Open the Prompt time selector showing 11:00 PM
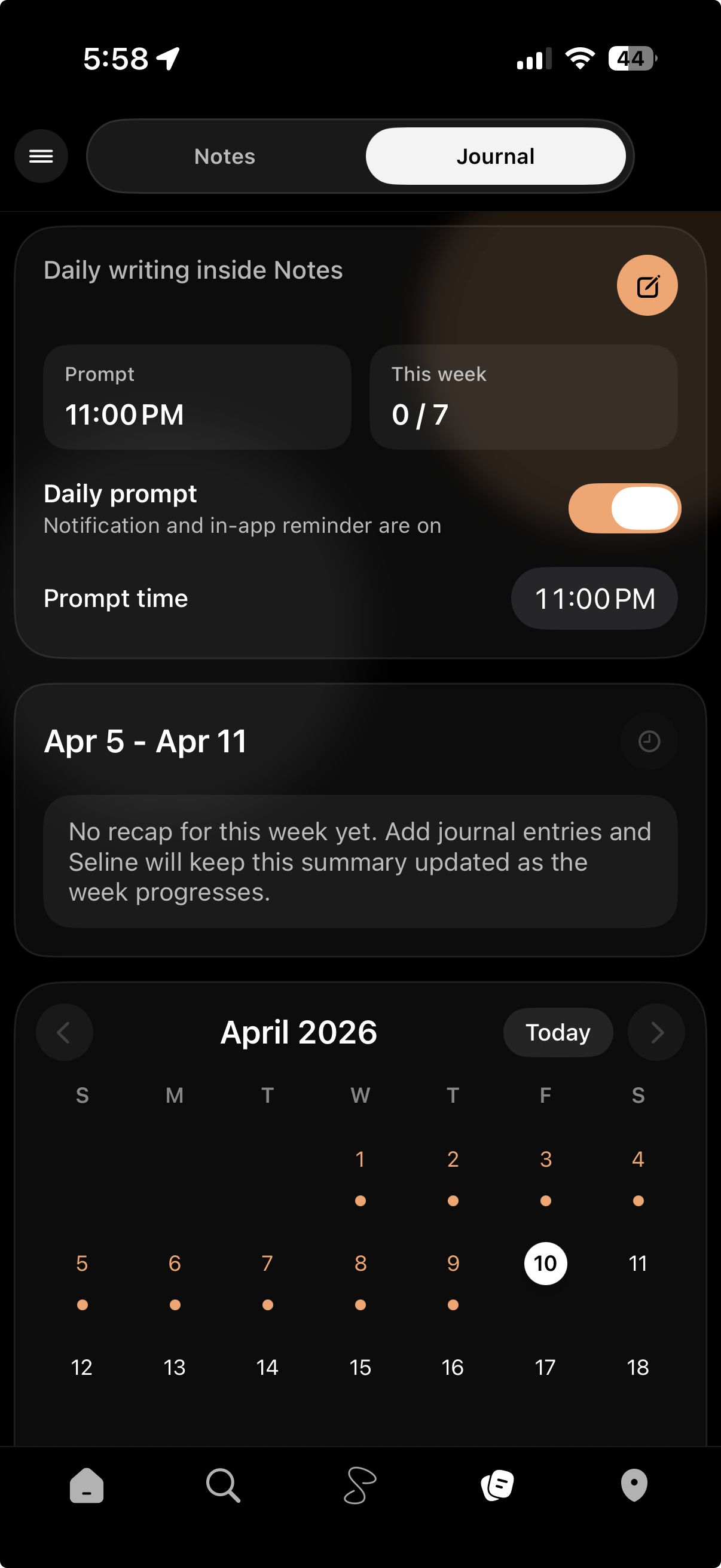The image size is (721, 1568). [x=593, y=598]
